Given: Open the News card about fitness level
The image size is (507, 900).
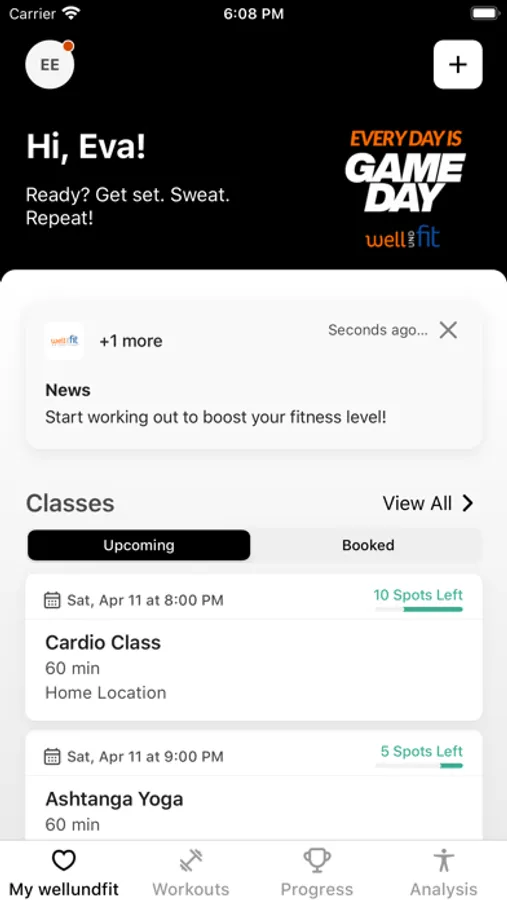Looking at the screenshot, I should click(254, 377).
